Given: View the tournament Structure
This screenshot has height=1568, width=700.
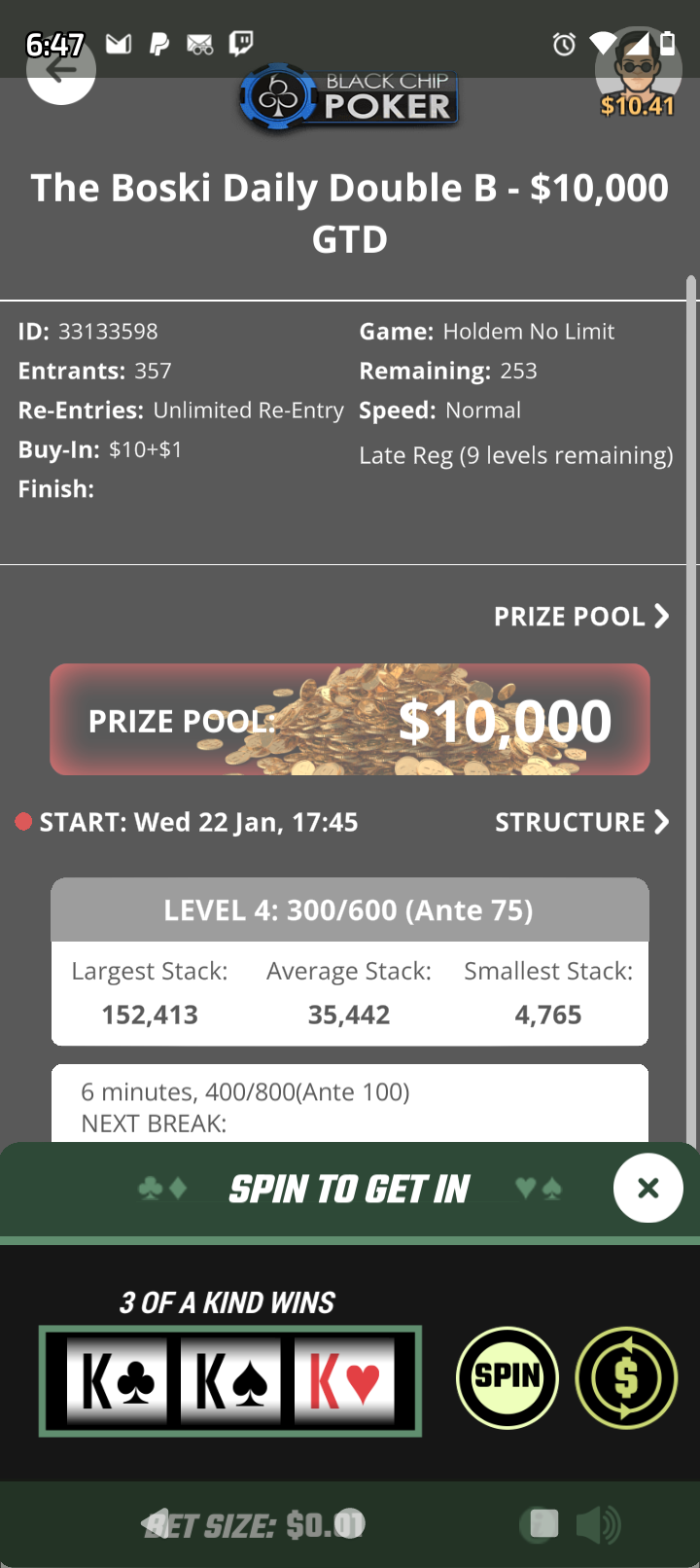Looking at the screenshot, I should click(581, 823).
